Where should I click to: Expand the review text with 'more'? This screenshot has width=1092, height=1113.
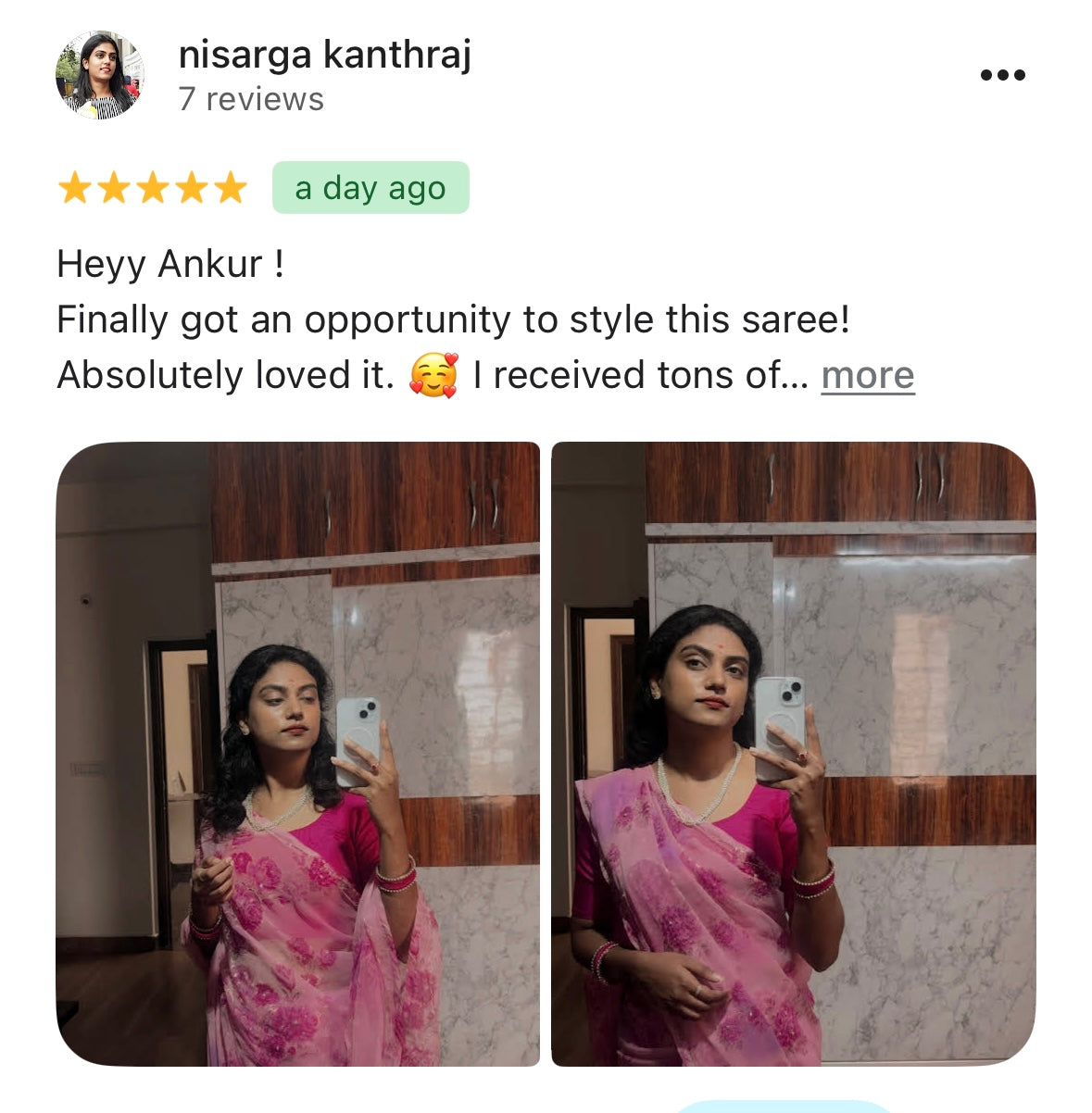click(867, 376)
